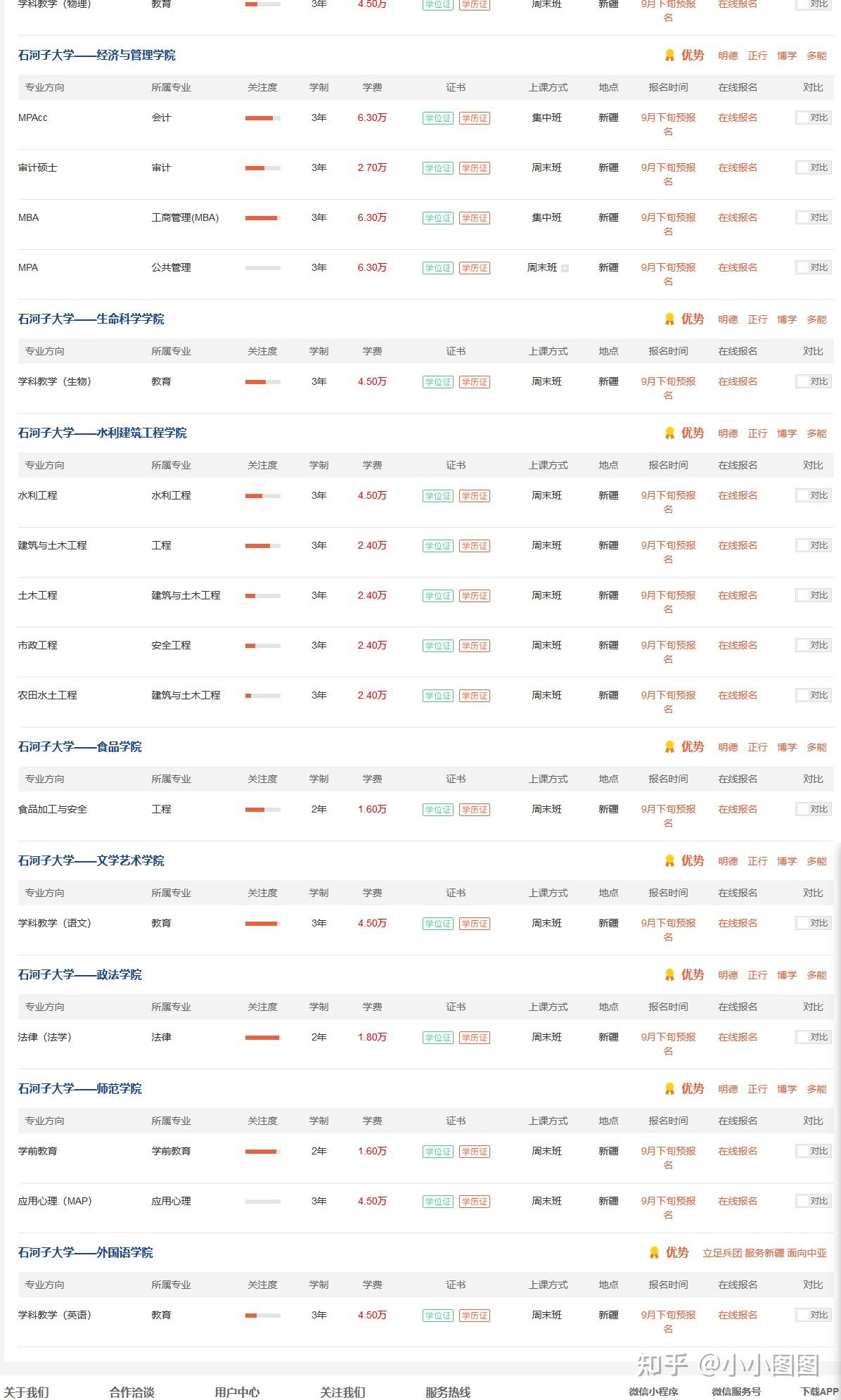
Task: Register online for 水利工程
Action: [737, 495]
